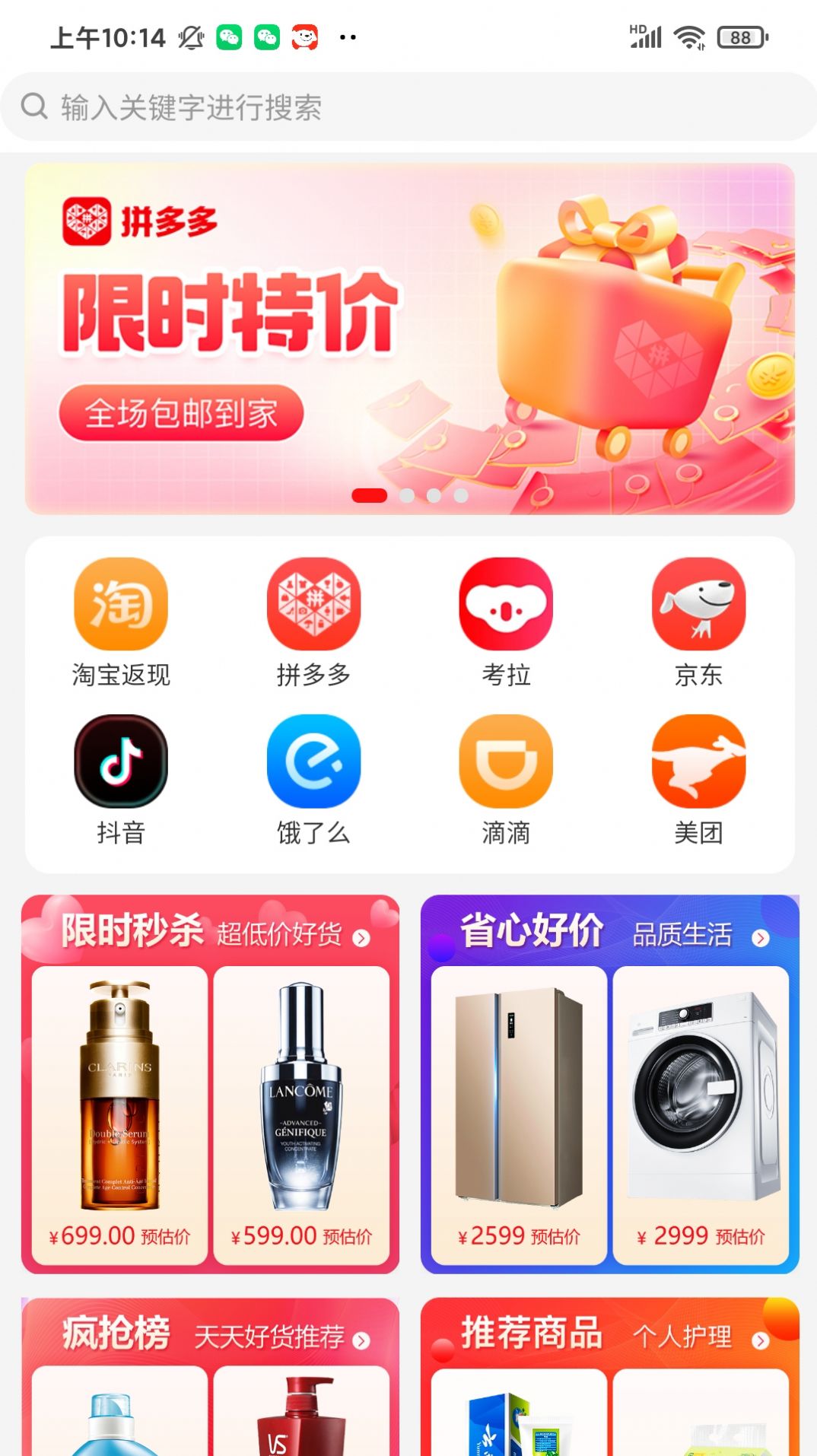View the Lancôme serum priced ¥599.00
Image resolution: width=817 pixels, height=1456 pixels.
tap(302, 1114)
